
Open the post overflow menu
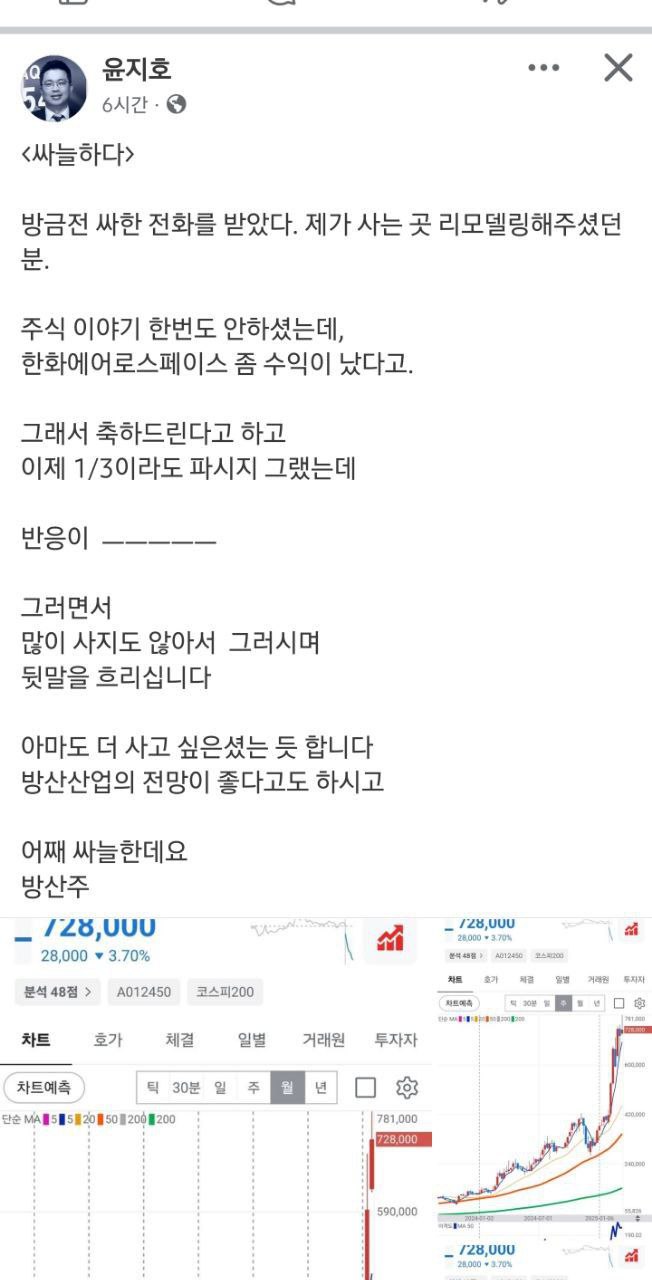pos(544,68)
